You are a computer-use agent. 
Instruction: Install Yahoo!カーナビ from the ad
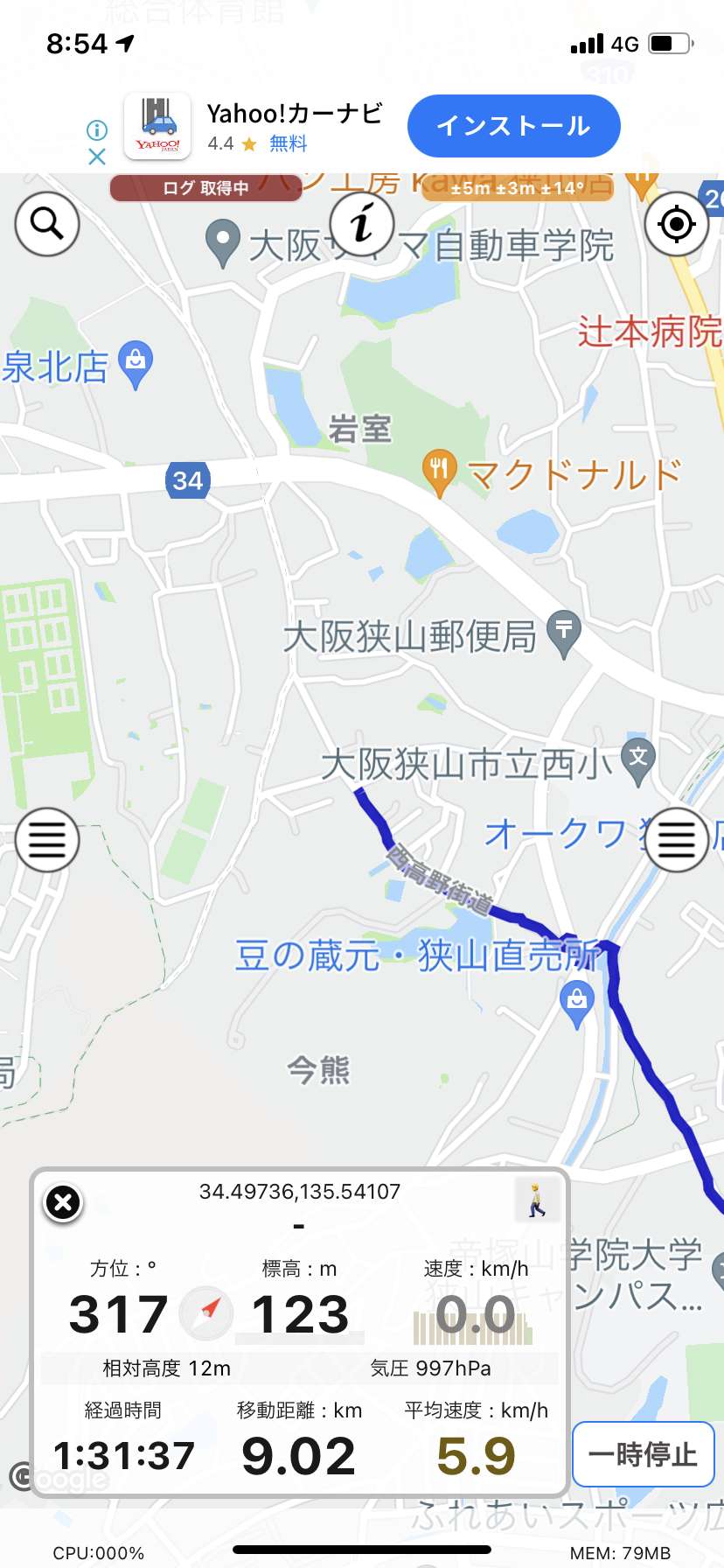pos(514,126)
